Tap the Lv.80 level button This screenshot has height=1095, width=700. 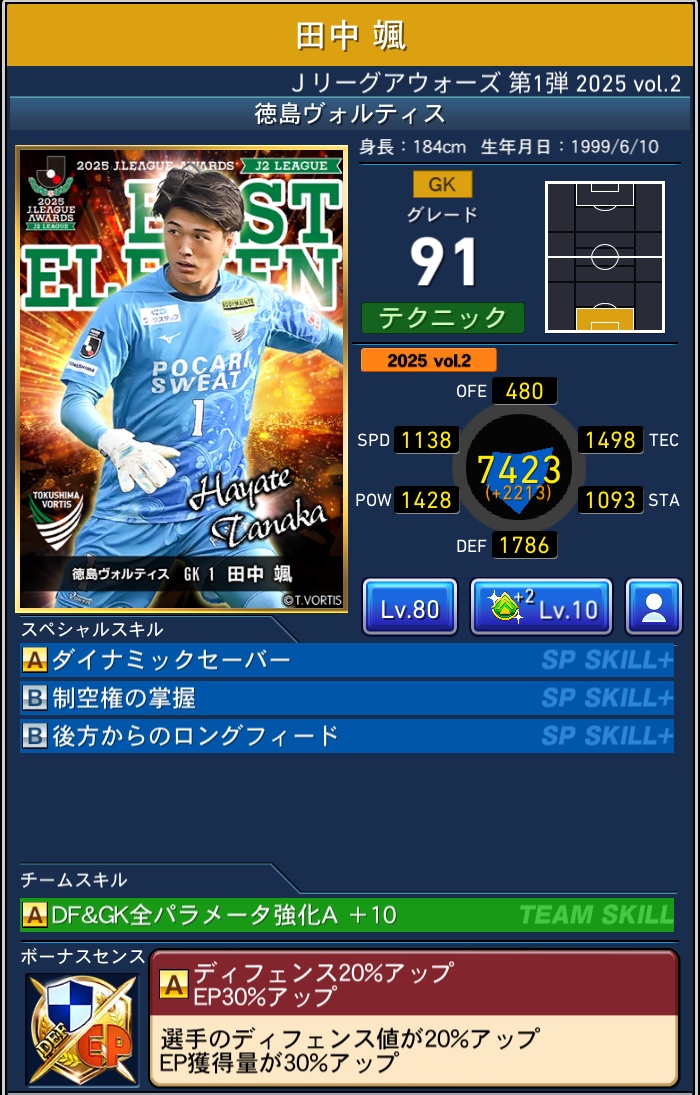click(x=409, y=607)
